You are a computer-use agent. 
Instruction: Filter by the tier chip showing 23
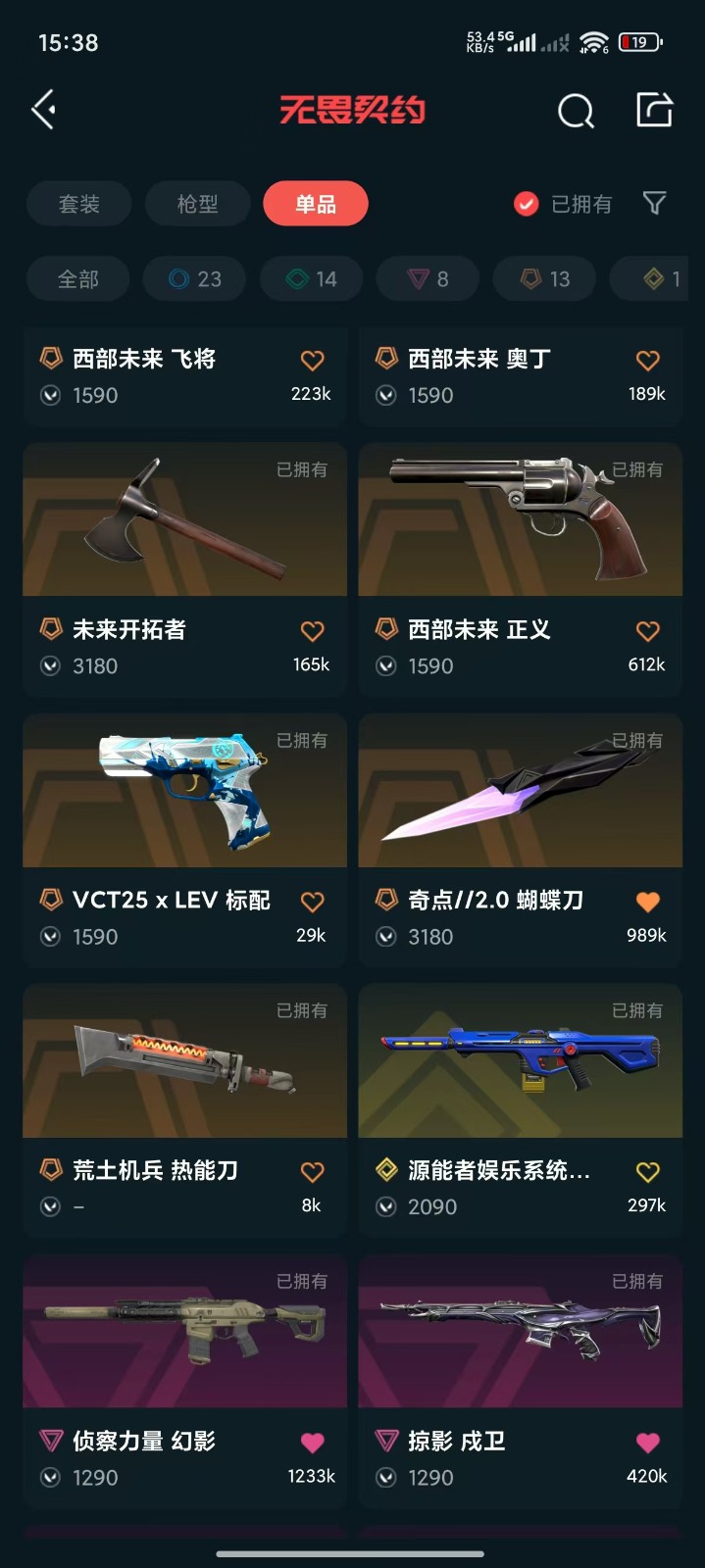click(x=194, y=279)
